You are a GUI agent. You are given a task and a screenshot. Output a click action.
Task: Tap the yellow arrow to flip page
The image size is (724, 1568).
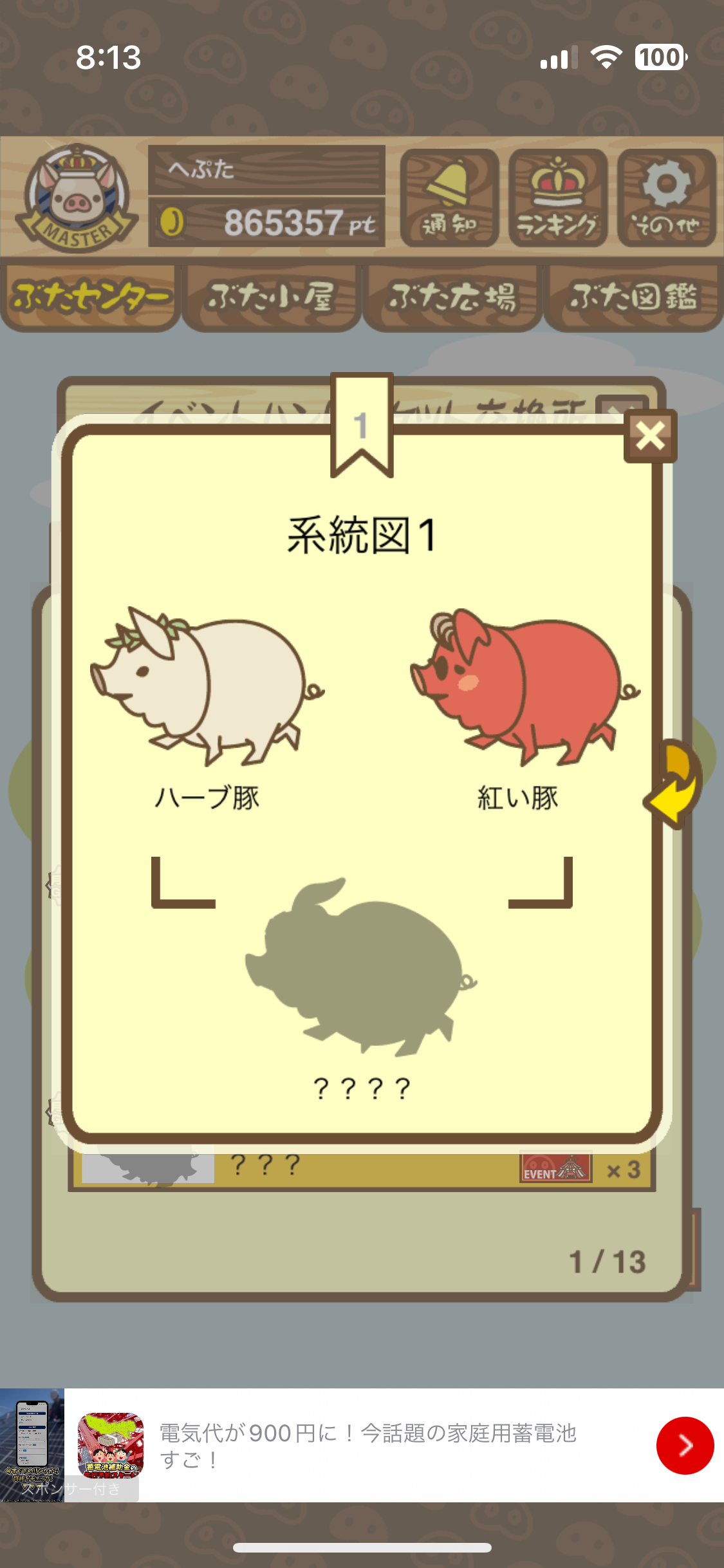tap(675, 783)
